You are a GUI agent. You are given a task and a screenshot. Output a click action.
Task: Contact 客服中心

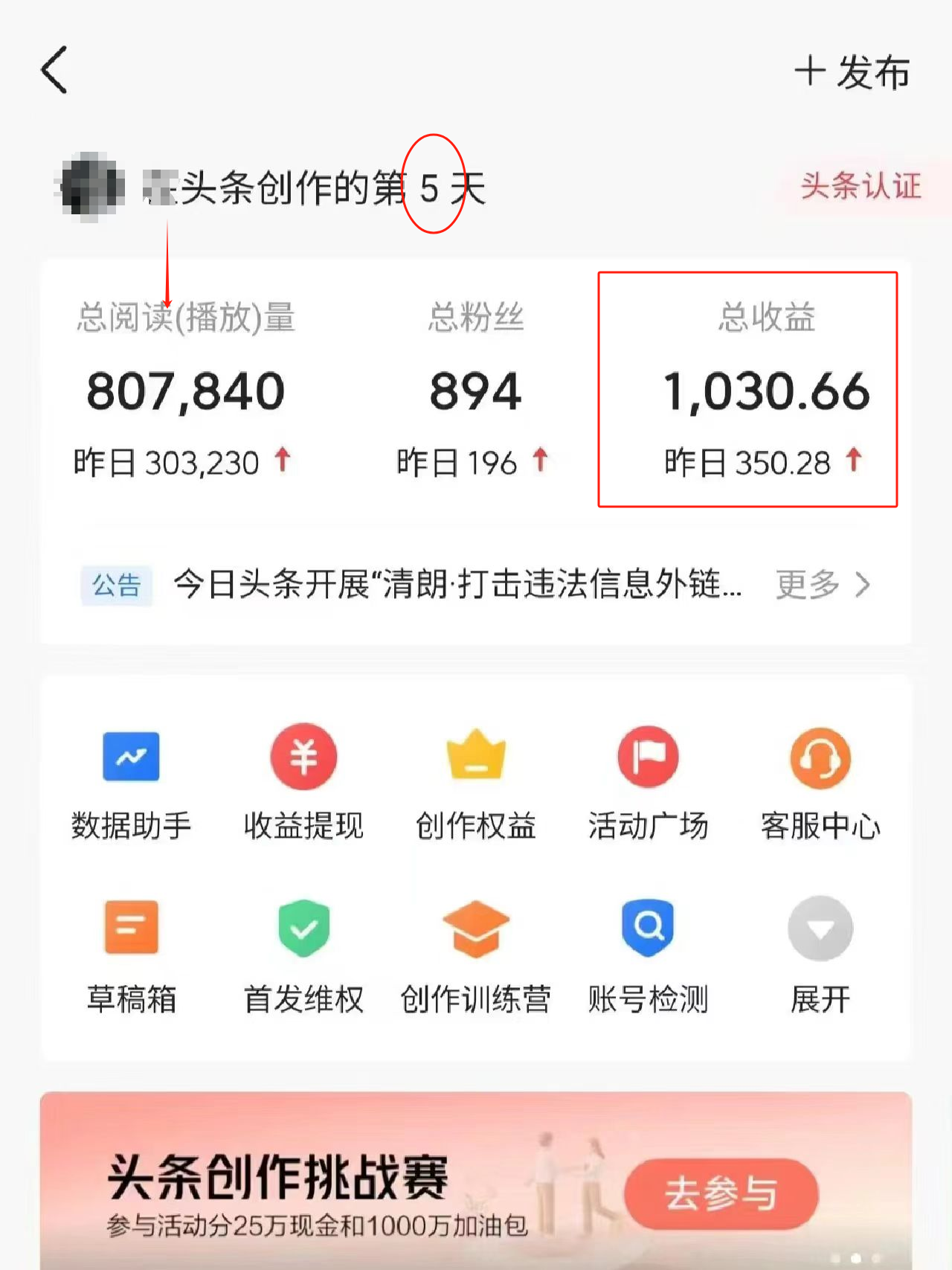820,781
